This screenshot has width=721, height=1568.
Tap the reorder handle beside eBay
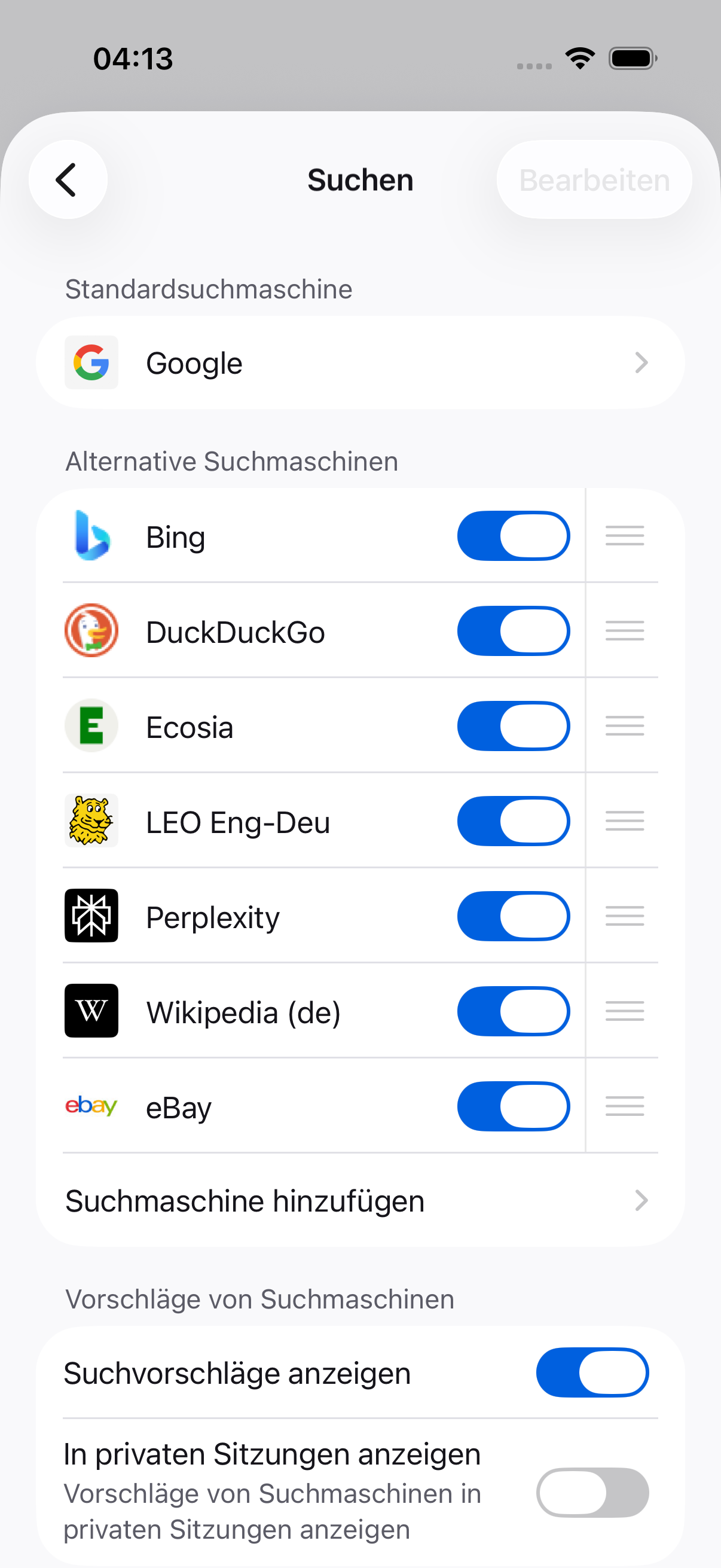point(624,1105)
